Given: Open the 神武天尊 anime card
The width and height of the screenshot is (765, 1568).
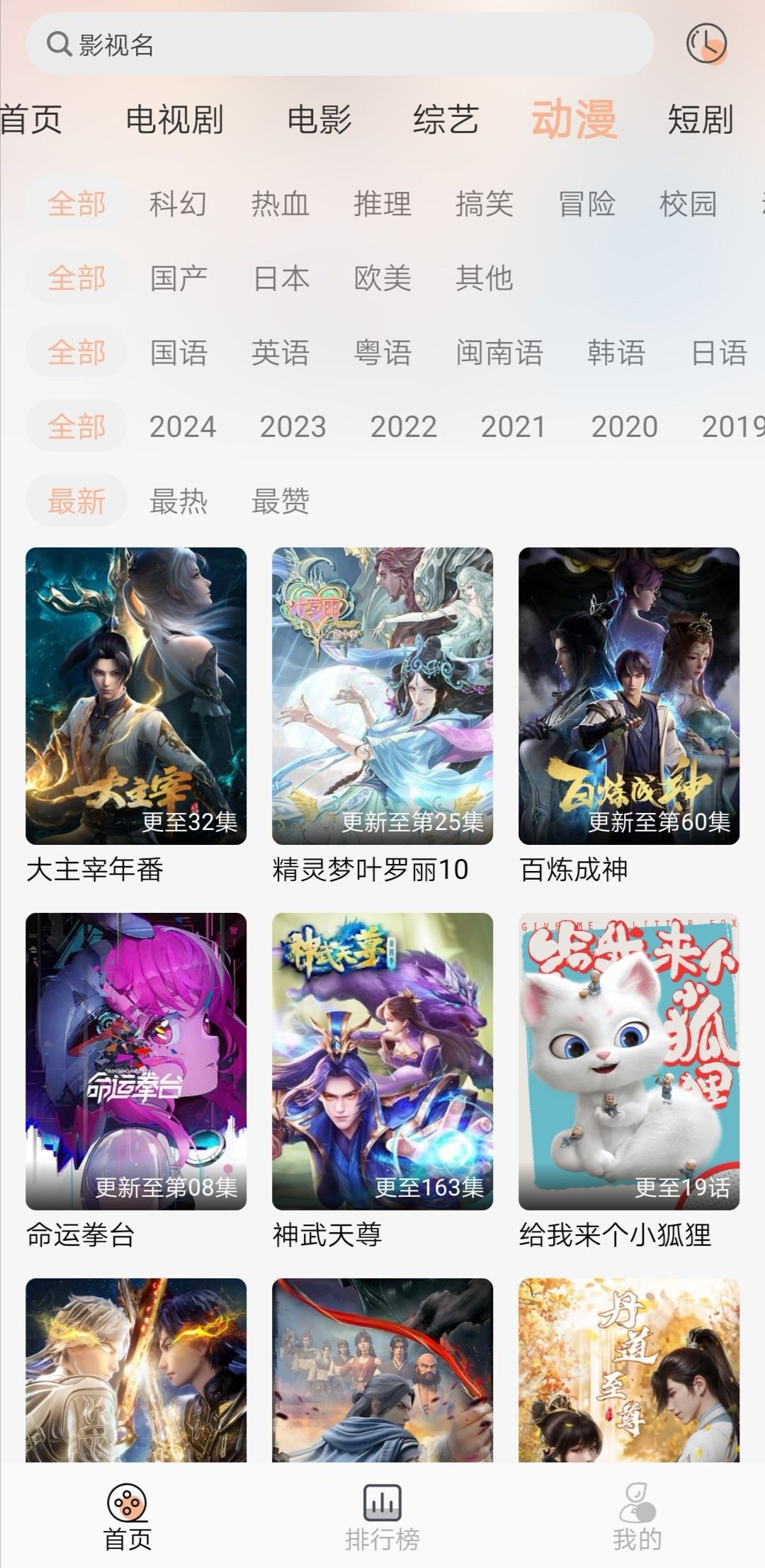Looking at the screenshot, I should tap(382, 1061).
